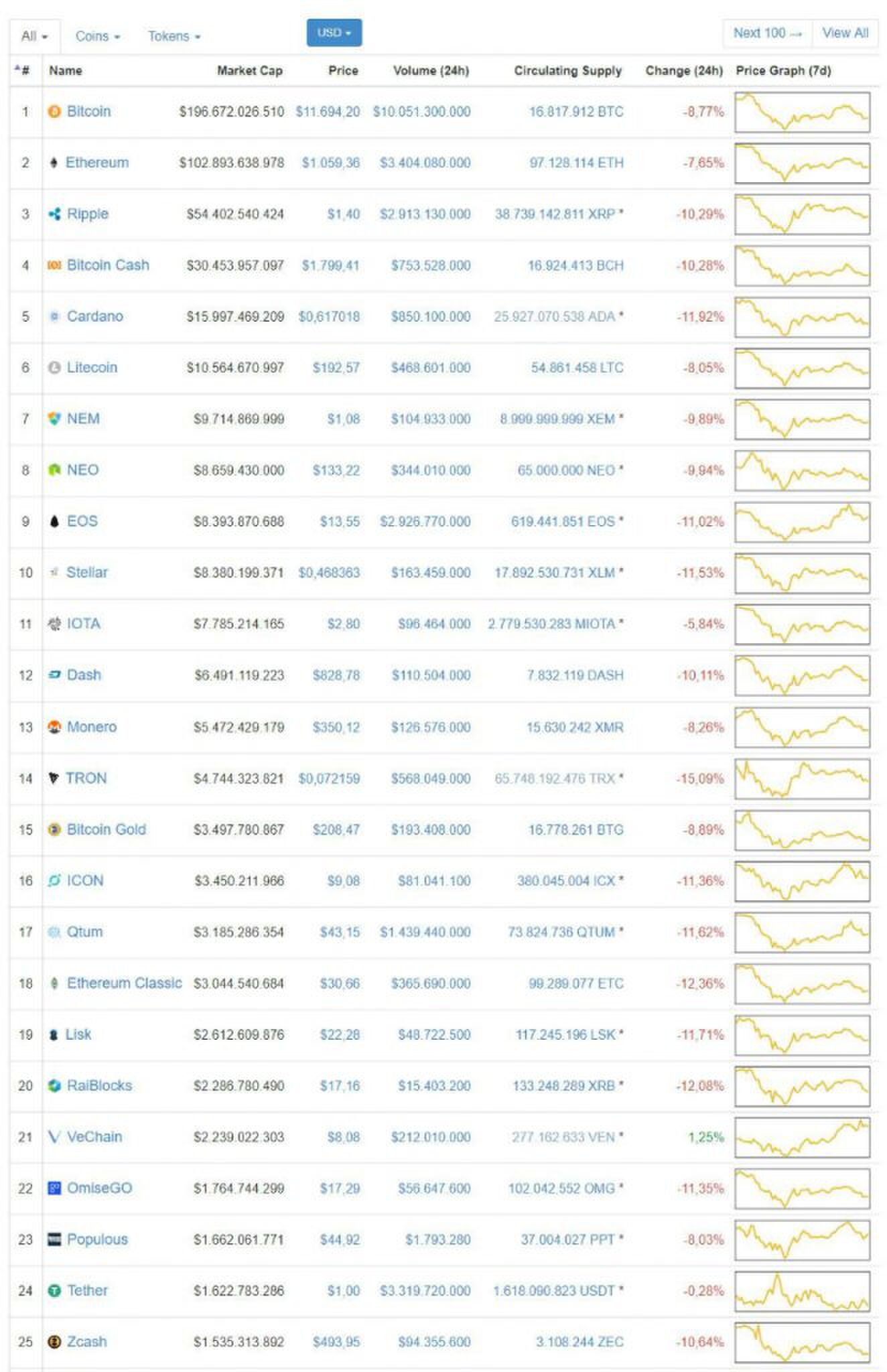Click the Ripple coin logo icon
The height and width of the screenshot is (1372, 887).
[54, 214]
